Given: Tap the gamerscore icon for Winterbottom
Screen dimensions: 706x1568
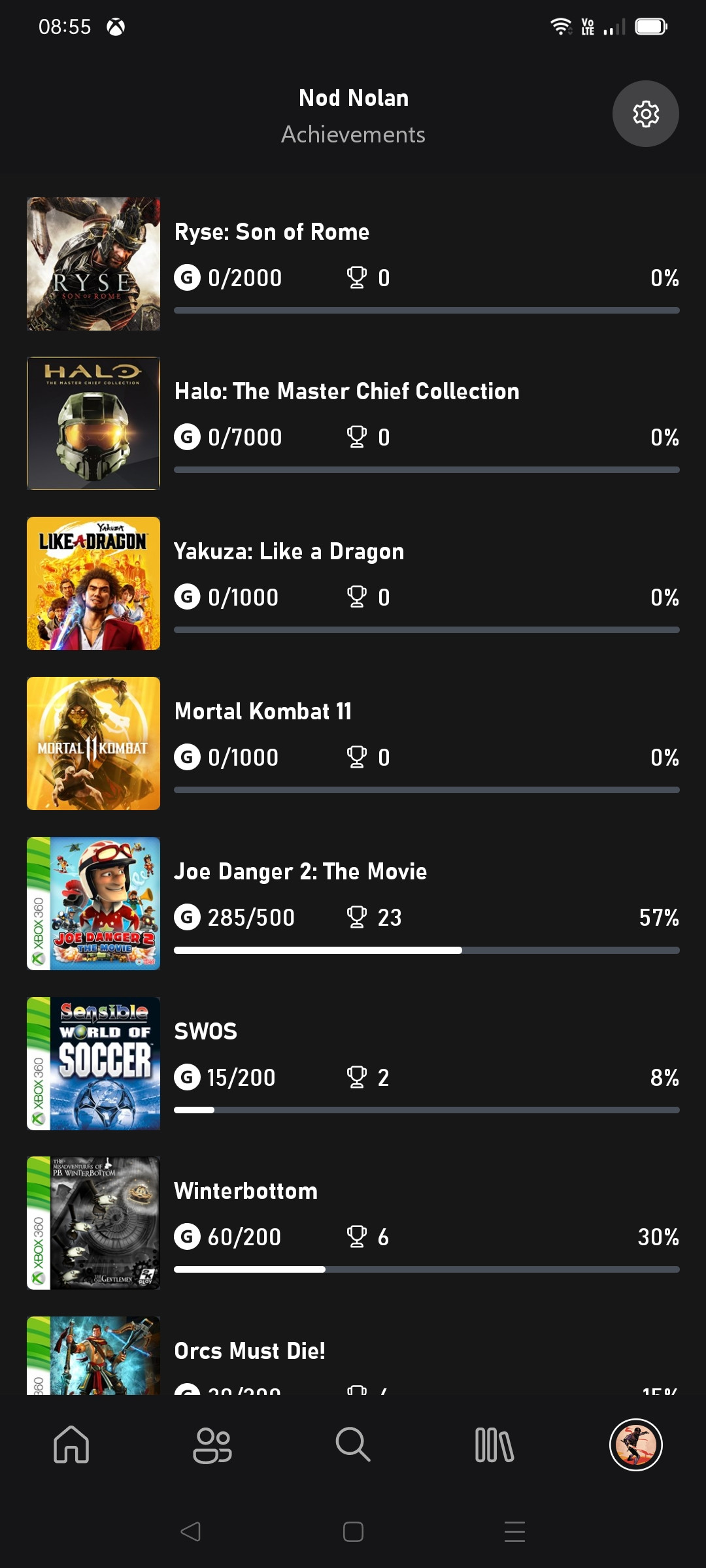Looking at the screenshot, I should click(x=188, y=1237).
